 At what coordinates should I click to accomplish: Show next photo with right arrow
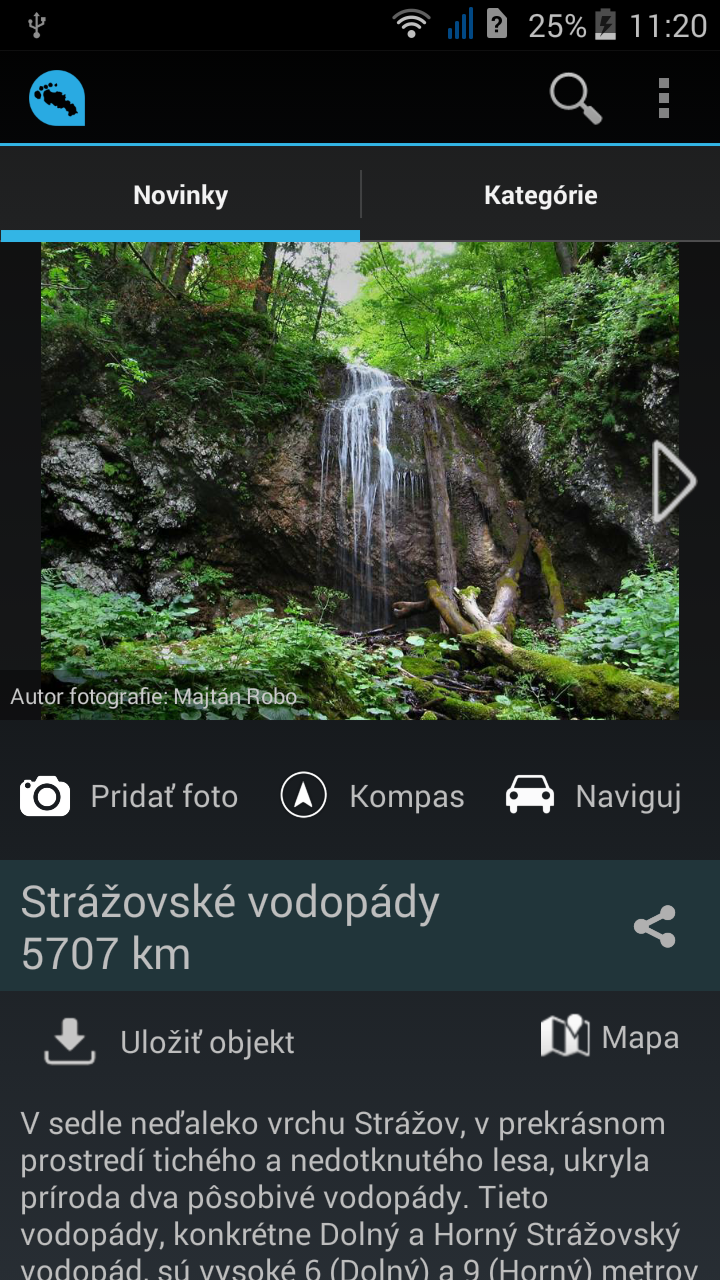[x=673, y=481]
